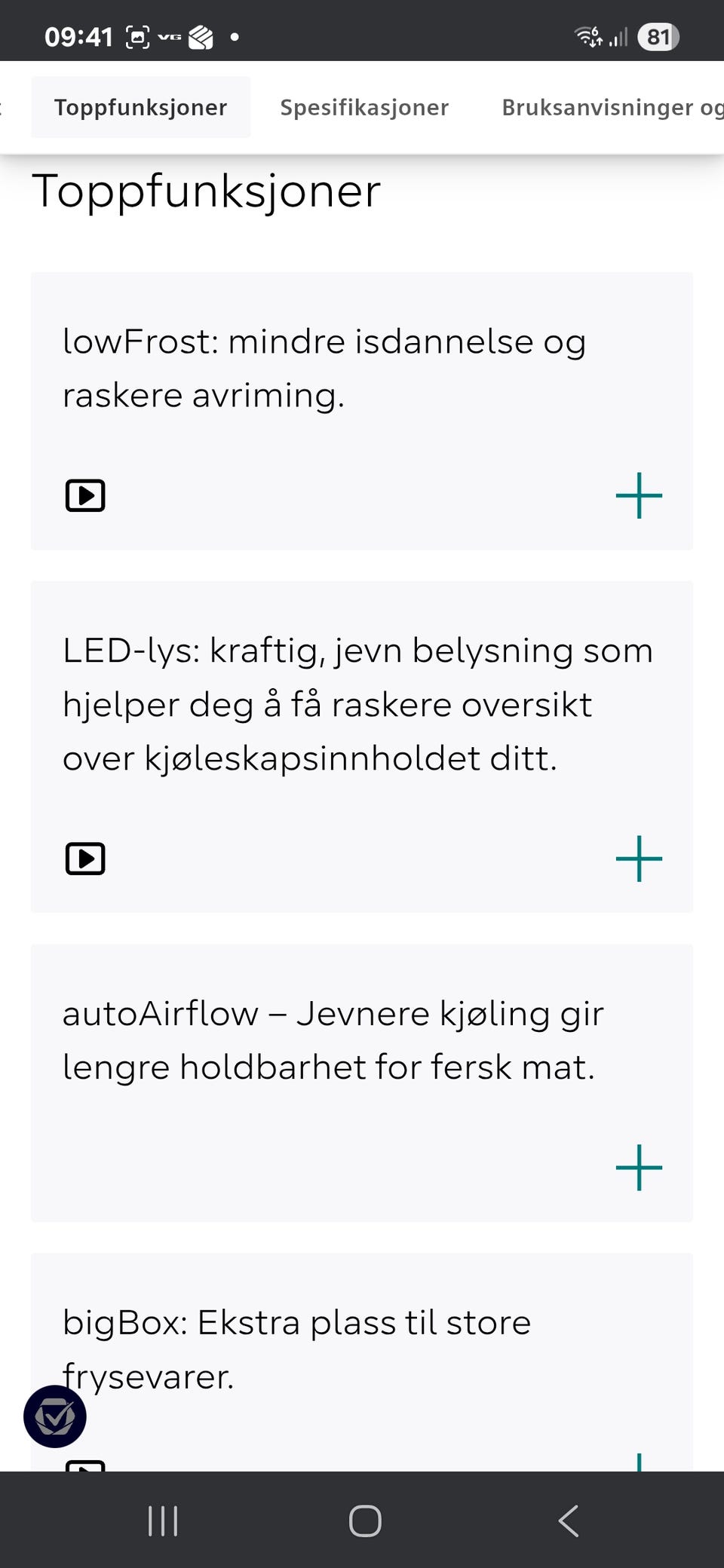This screenshot has width=724, height=1568.
Task: Tap the Wi-Fi status icon
Action: click(590, 36)
